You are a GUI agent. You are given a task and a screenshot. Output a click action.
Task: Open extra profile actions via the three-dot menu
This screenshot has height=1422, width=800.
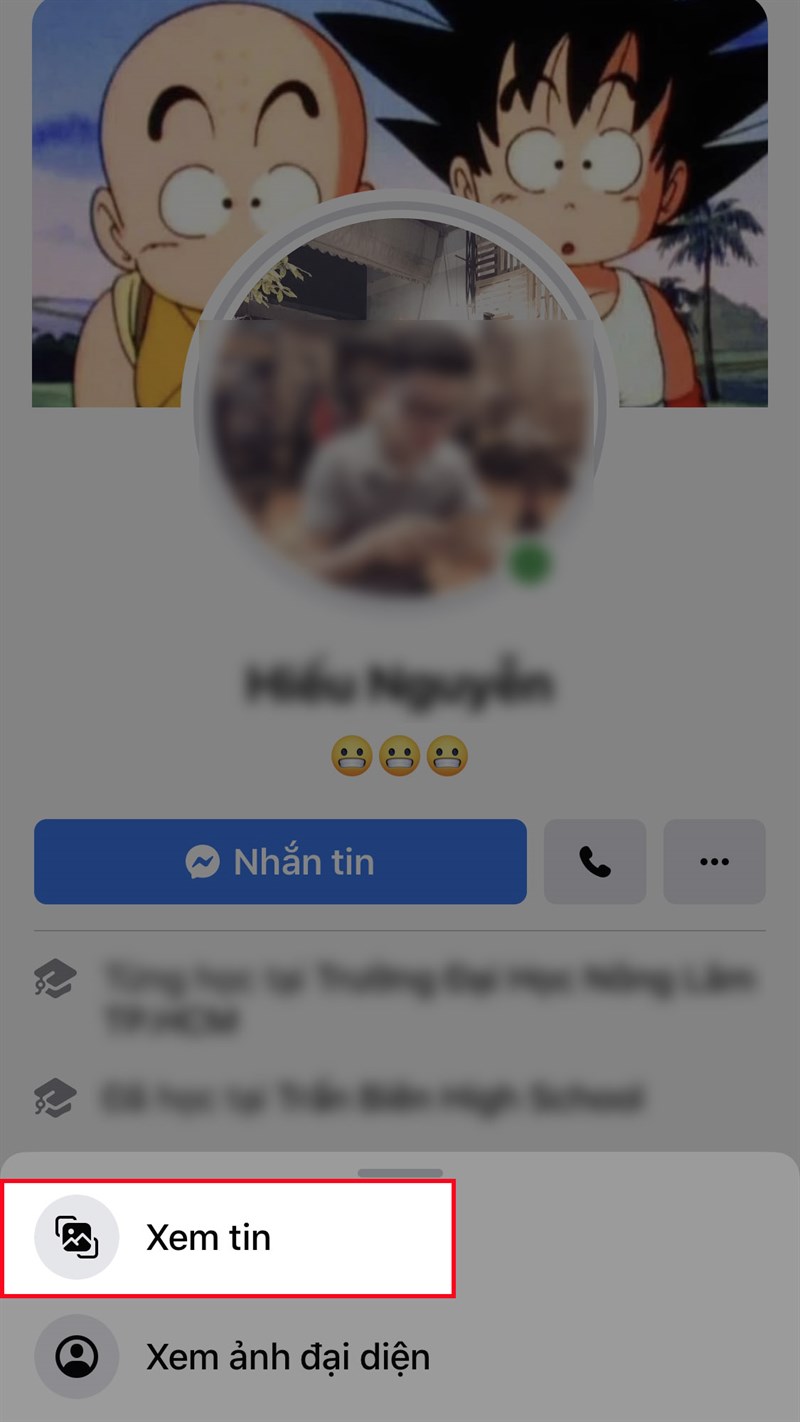(715, 861)
